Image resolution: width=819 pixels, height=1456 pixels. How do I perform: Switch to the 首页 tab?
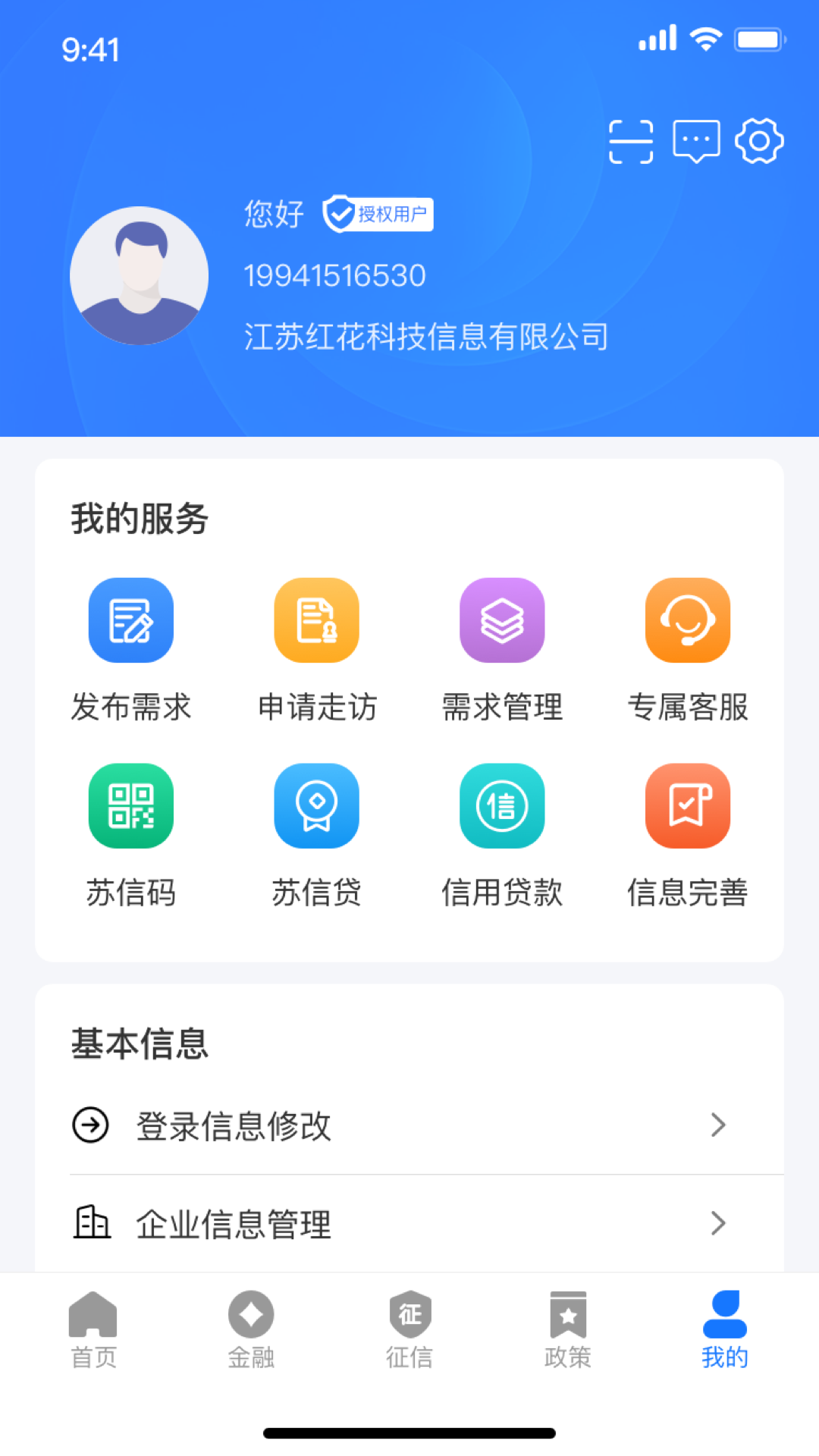coord(93,1329)
